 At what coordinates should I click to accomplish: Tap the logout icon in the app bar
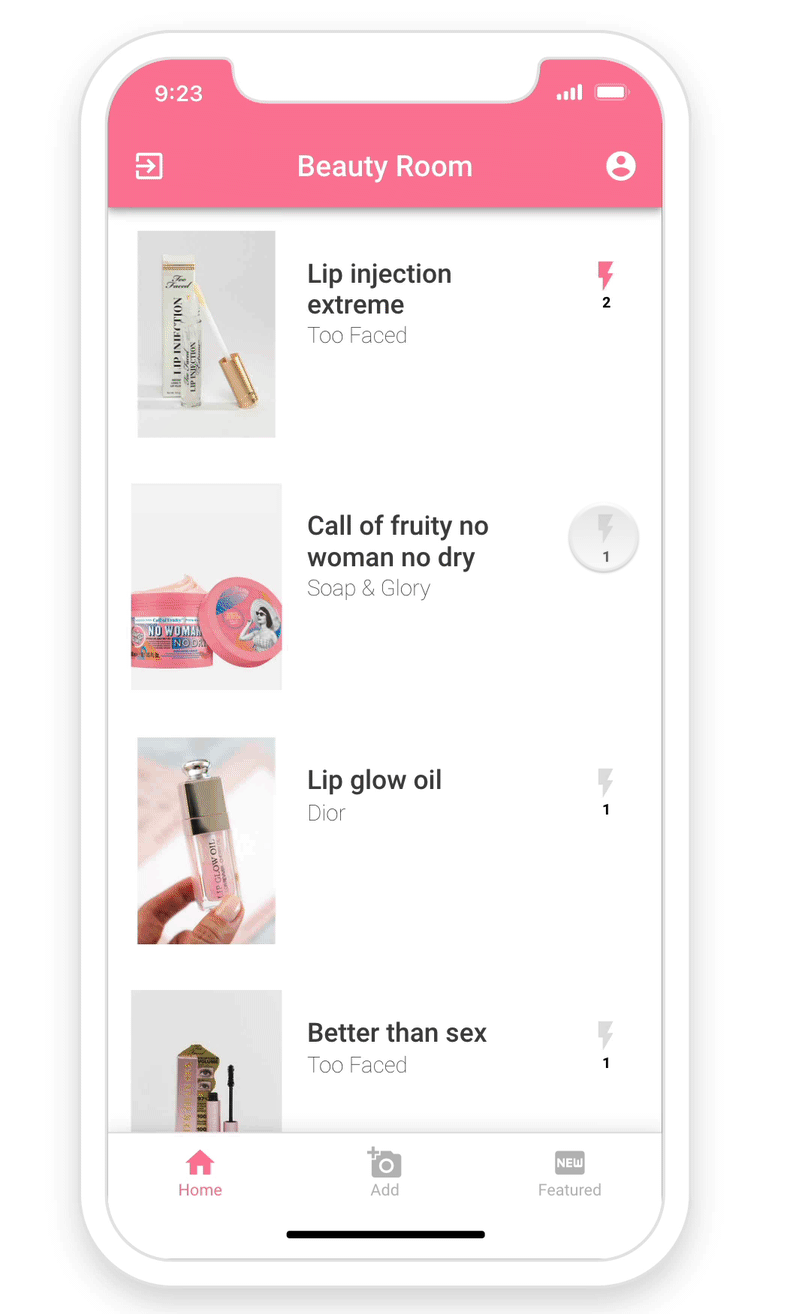(148, 166)
